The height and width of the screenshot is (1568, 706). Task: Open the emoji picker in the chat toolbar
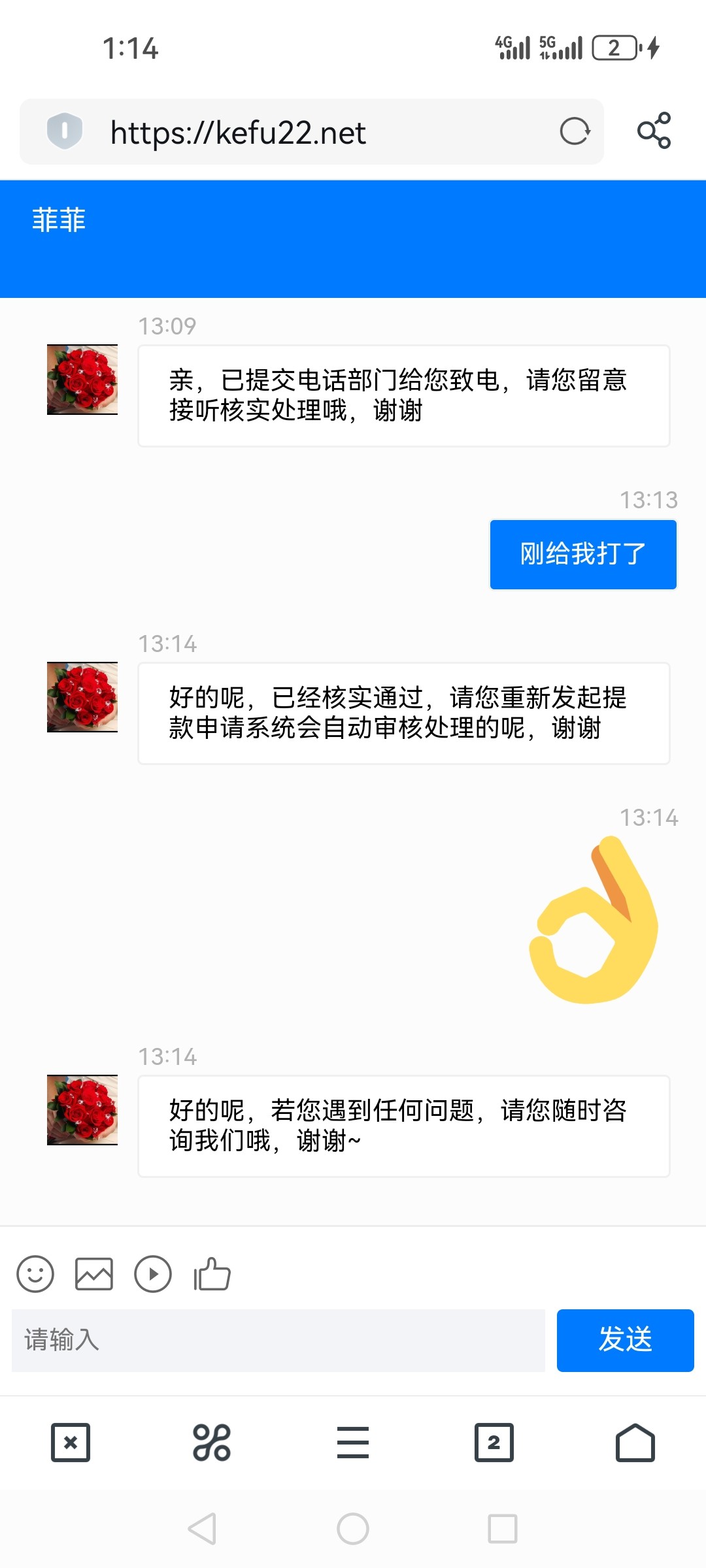click(35, 1273)
